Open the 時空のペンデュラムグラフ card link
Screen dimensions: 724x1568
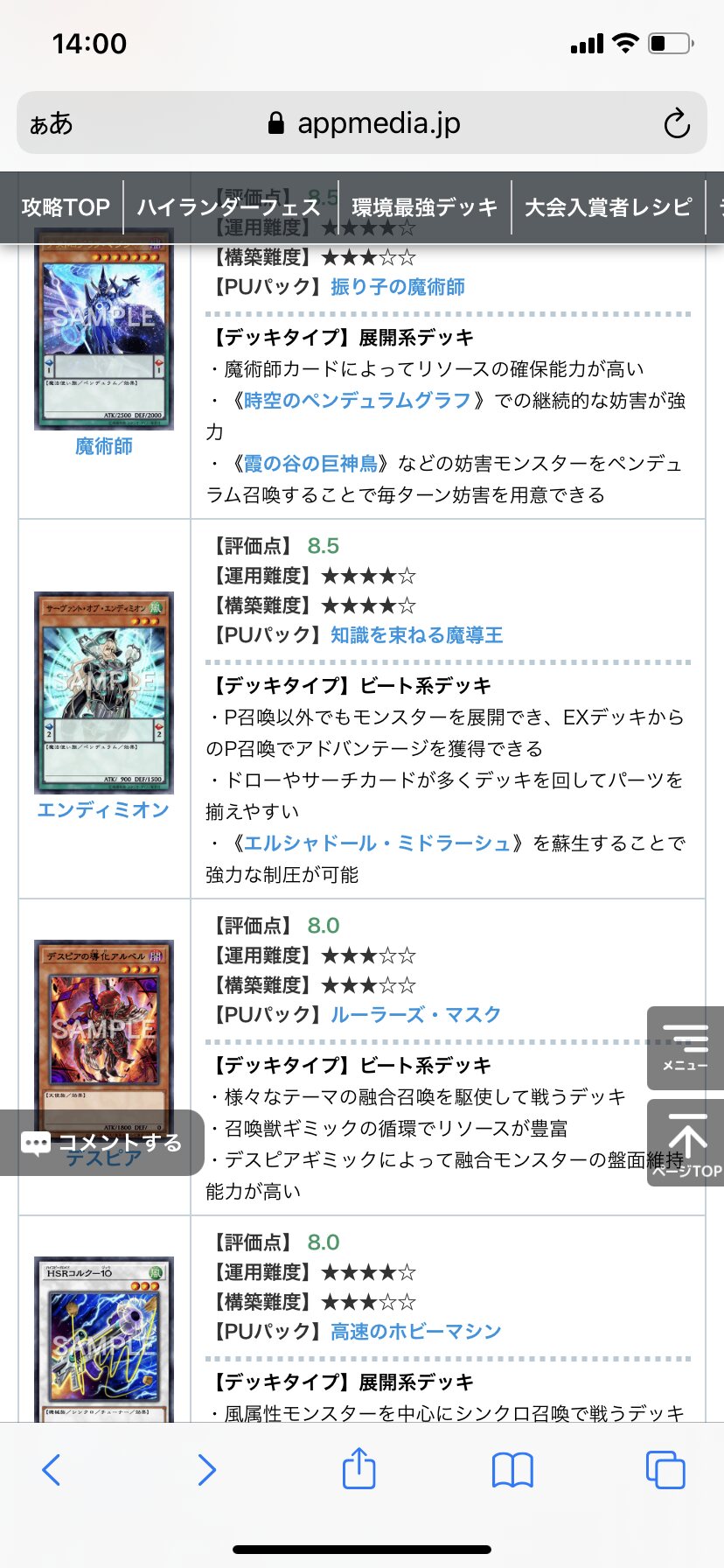(x=358, y=400)
